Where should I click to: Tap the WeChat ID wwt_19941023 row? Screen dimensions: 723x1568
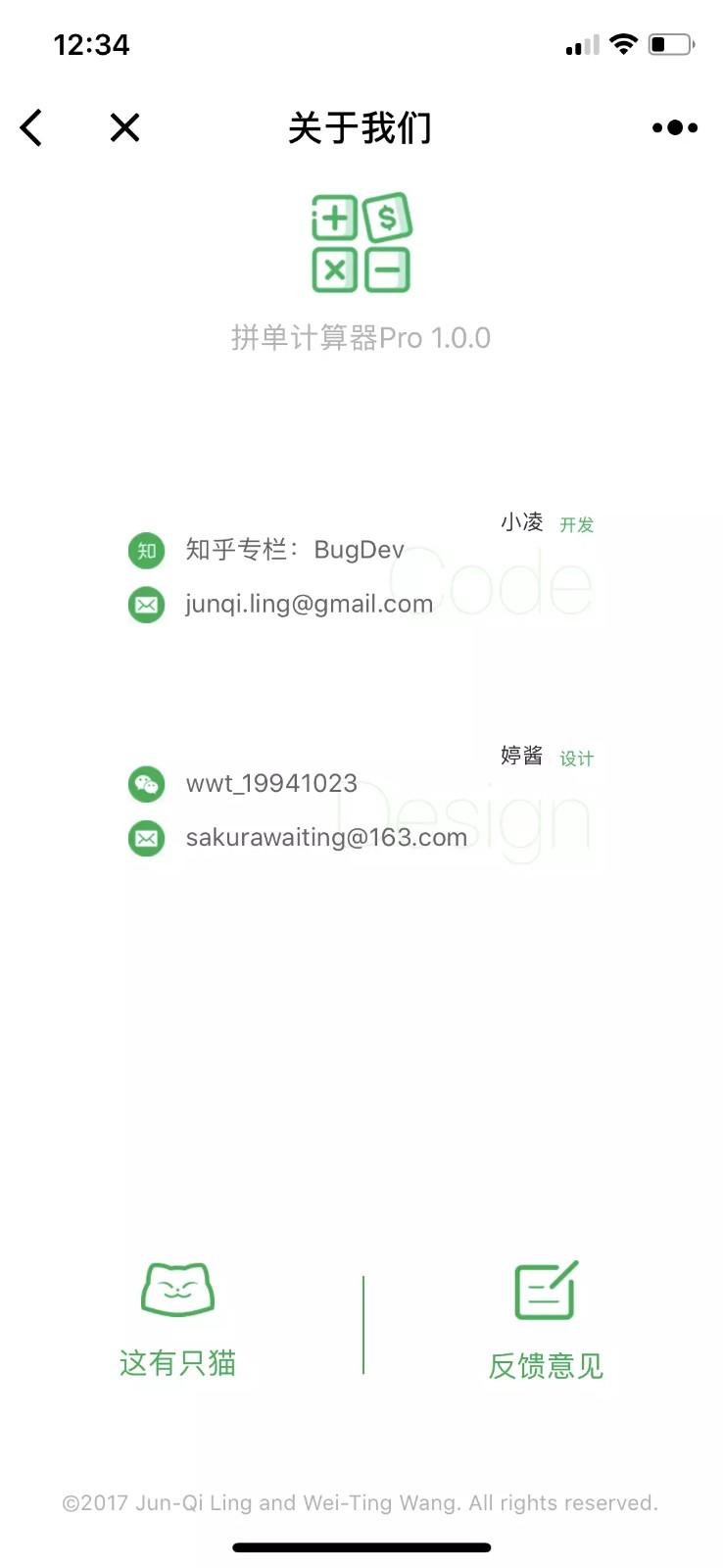(x=271, y=783)
